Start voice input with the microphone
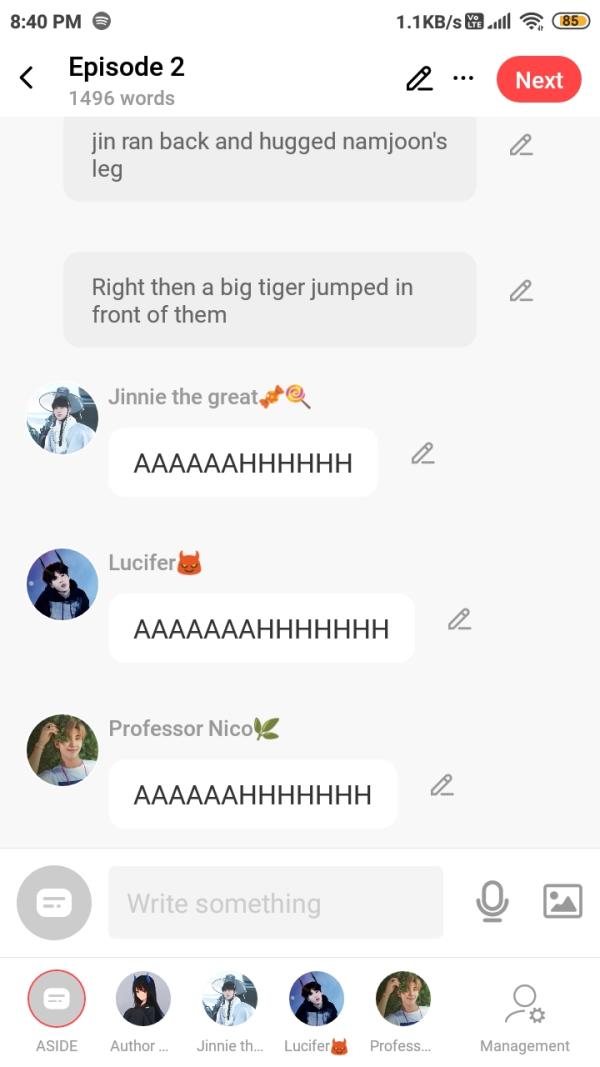The image size is (600, 1067). point(491,902)
